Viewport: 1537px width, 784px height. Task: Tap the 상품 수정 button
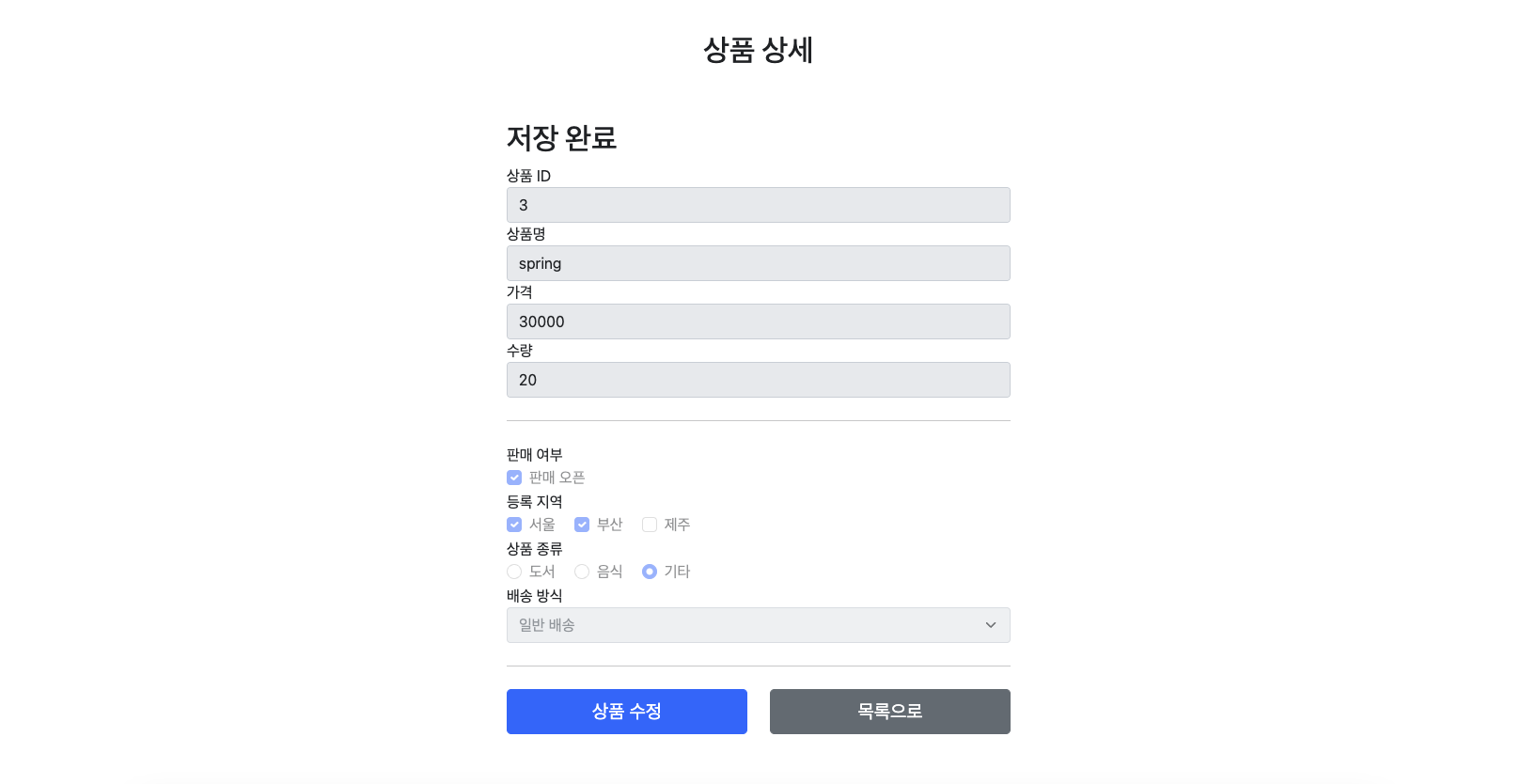(626, 712)
